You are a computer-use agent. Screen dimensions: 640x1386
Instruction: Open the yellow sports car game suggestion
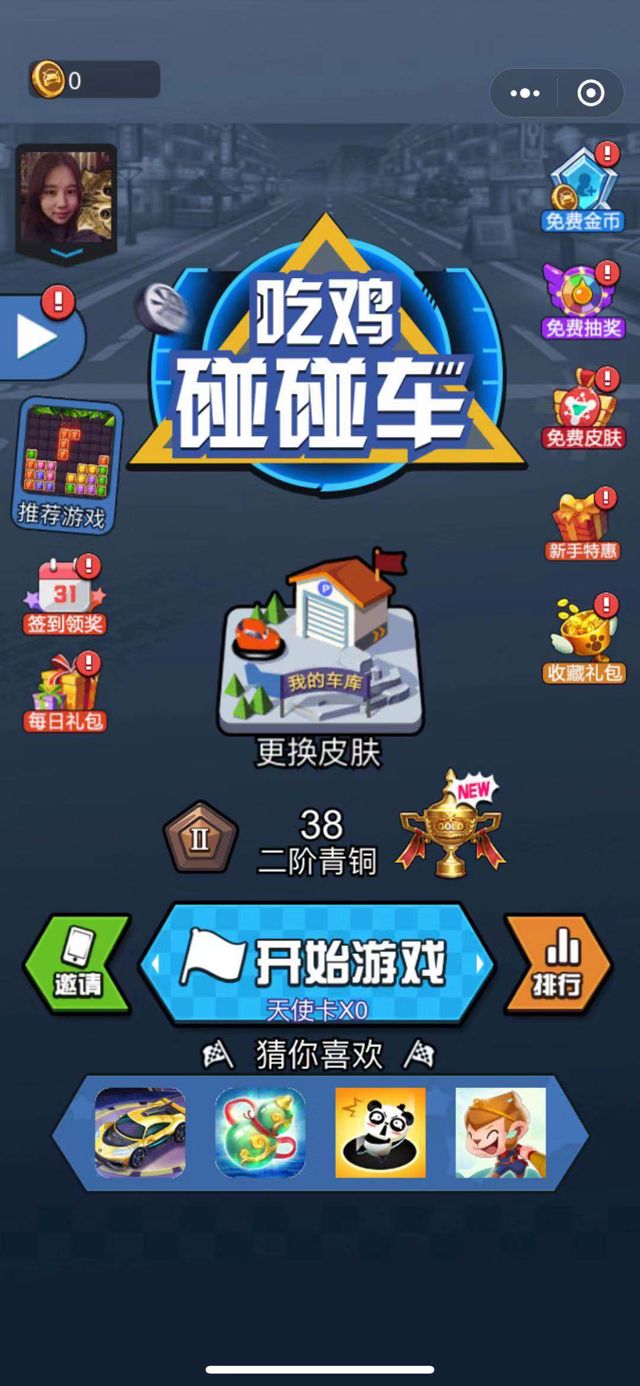pyautogui.click(x=140, y=1132)
